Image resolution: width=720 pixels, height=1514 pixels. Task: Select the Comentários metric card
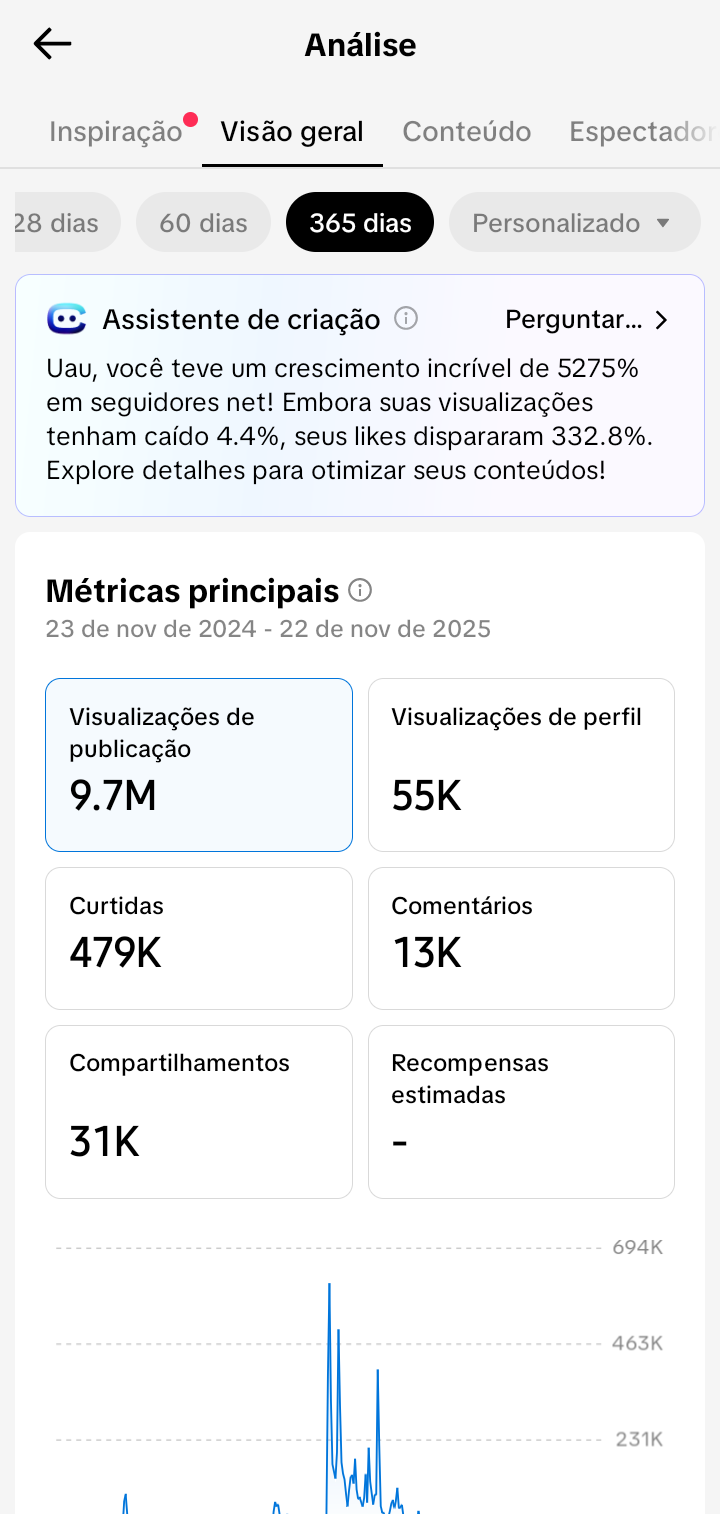[x=521, y=938]
